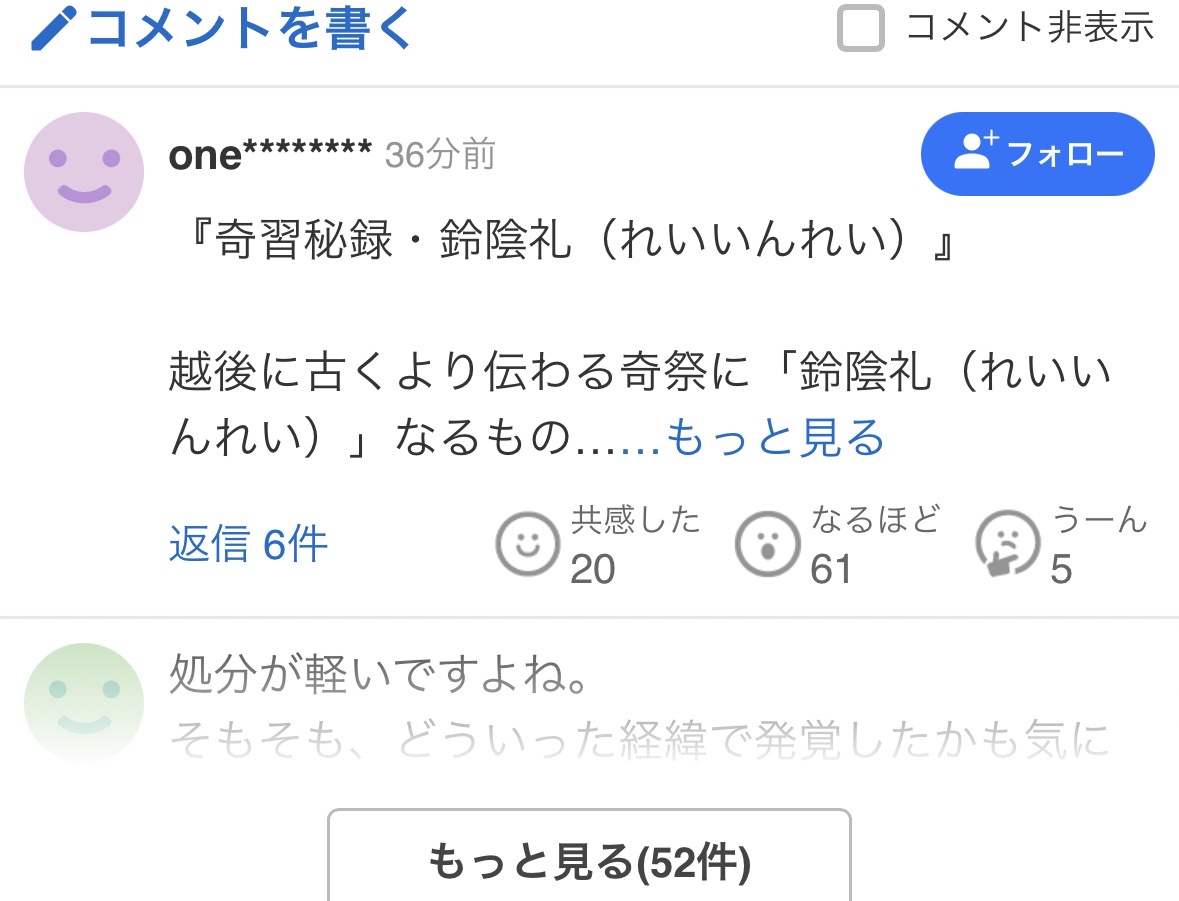The image size is (1179, 901).
Task: Open the 返信 6件 replies
Action: tap(248, 545)
